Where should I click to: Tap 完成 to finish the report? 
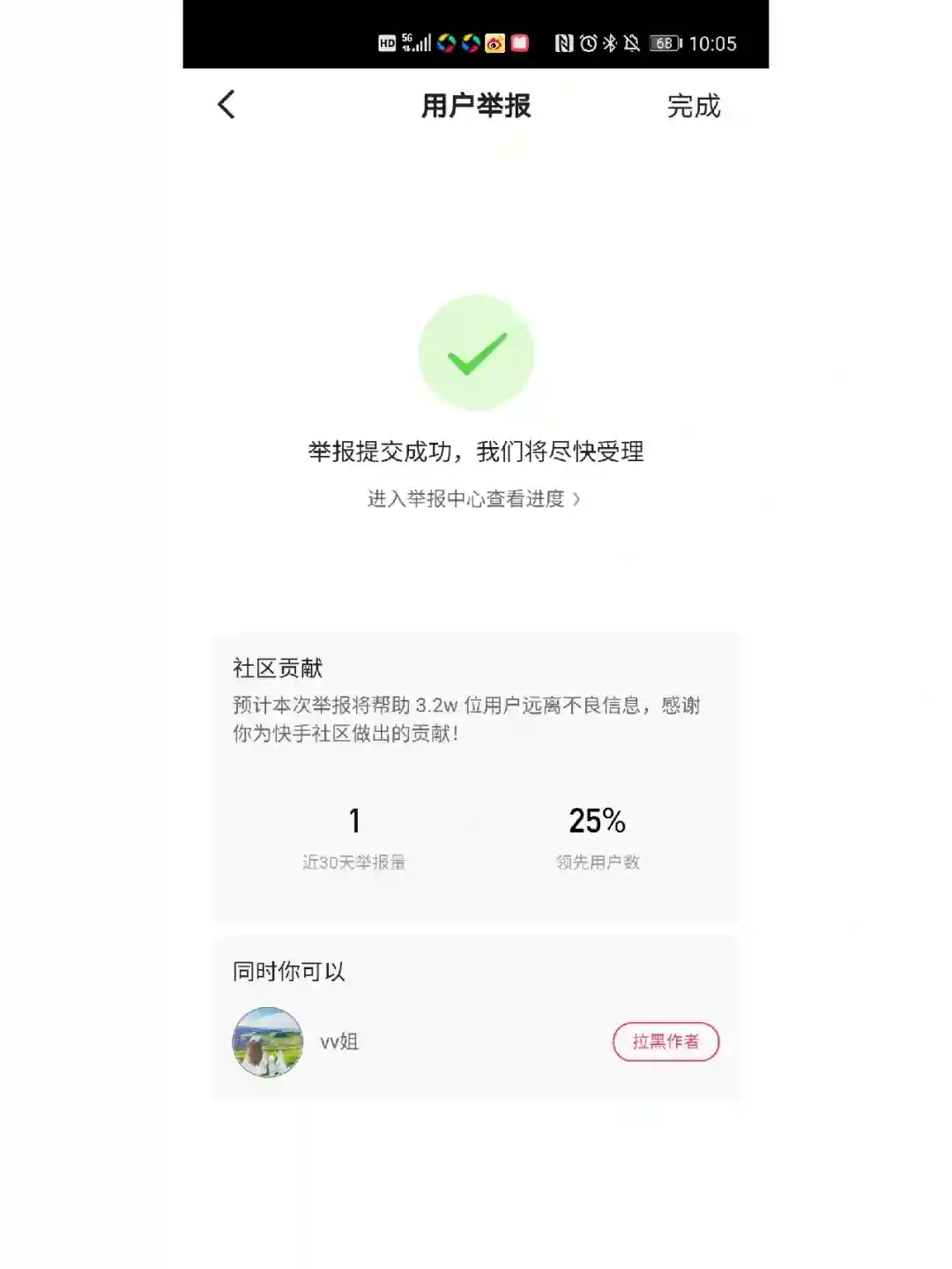[693, 106]
